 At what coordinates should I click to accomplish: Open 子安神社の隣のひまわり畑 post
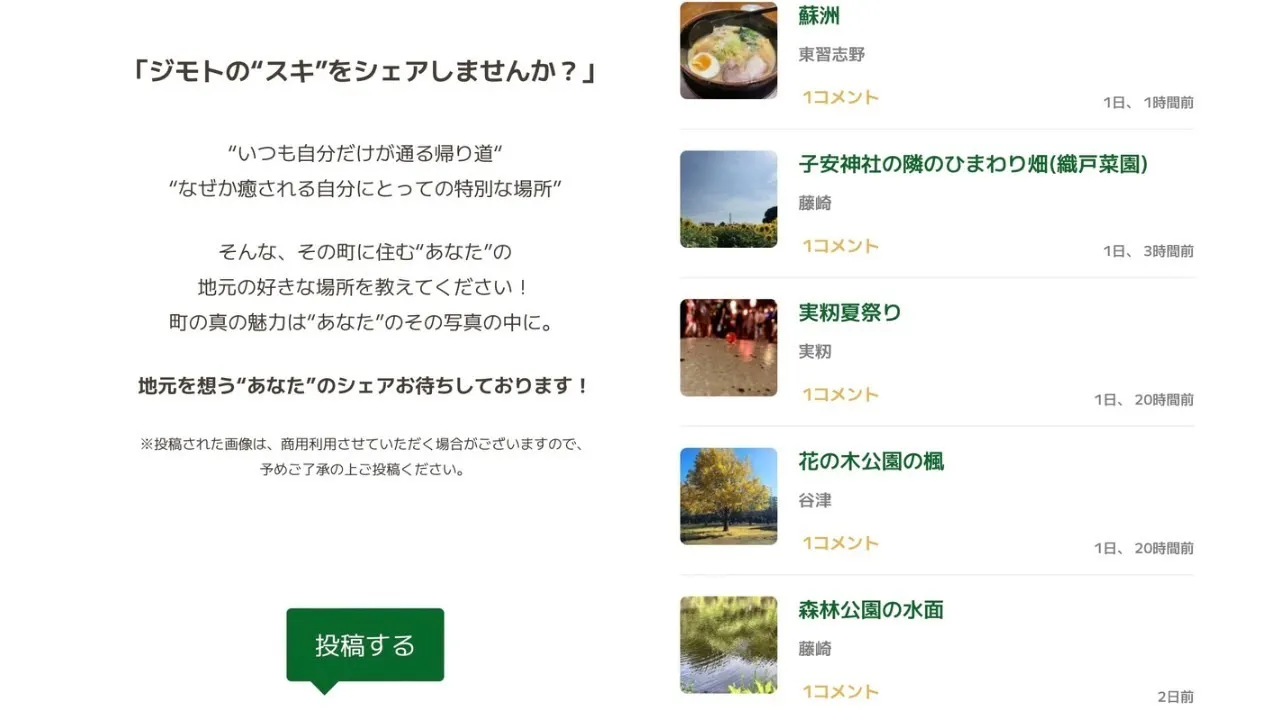tap(972, 164)
